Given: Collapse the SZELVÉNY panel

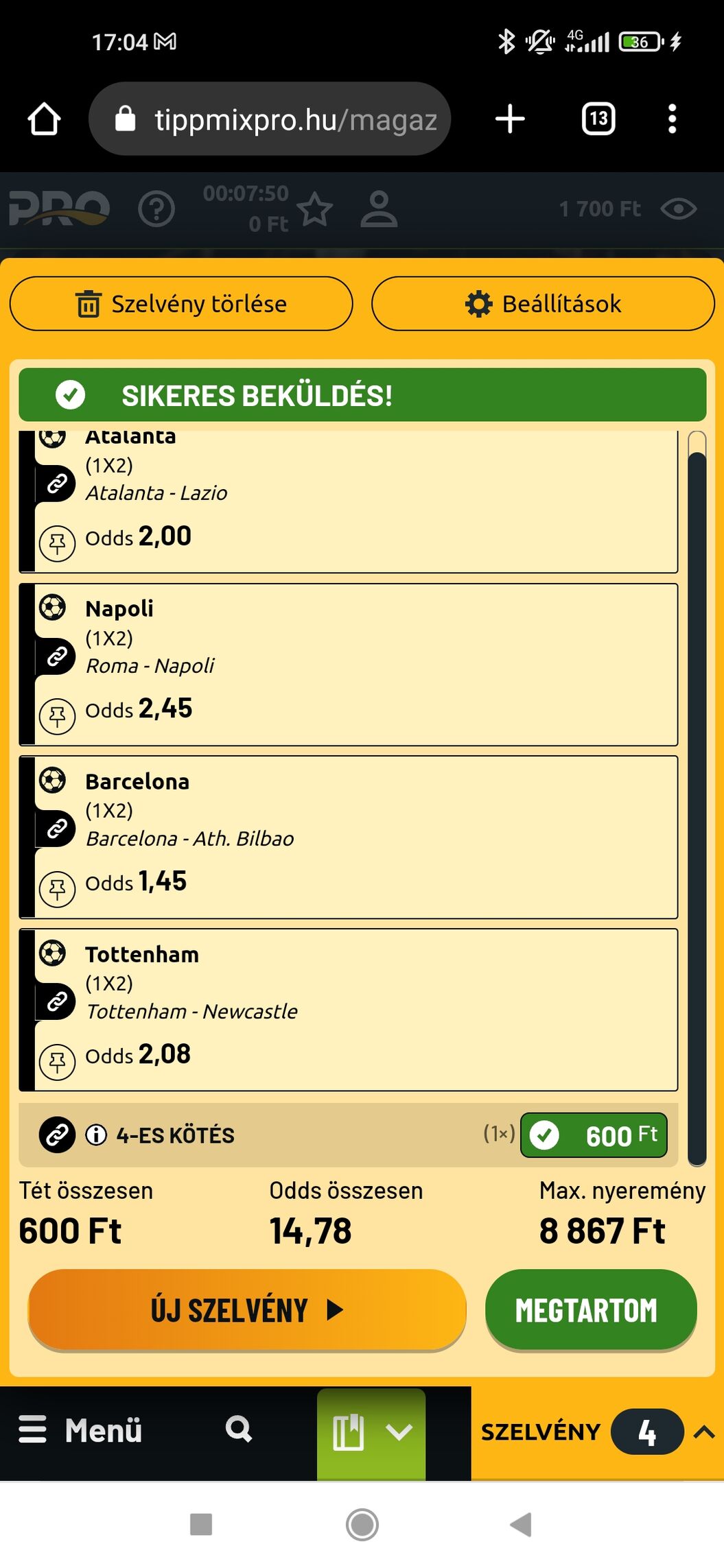Looking at the screenshot, I should [x=704, y=1432].
